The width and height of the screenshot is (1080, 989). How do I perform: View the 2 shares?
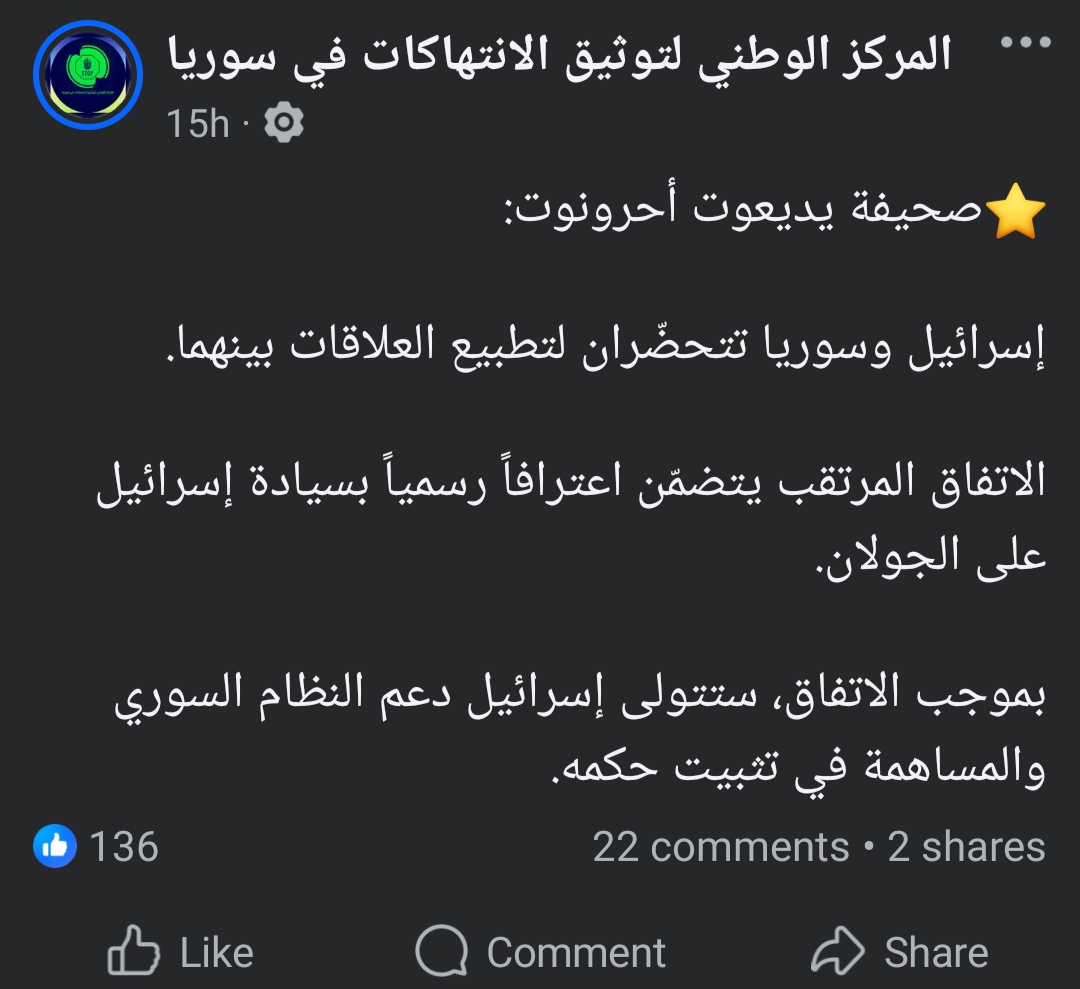[966, 847]
